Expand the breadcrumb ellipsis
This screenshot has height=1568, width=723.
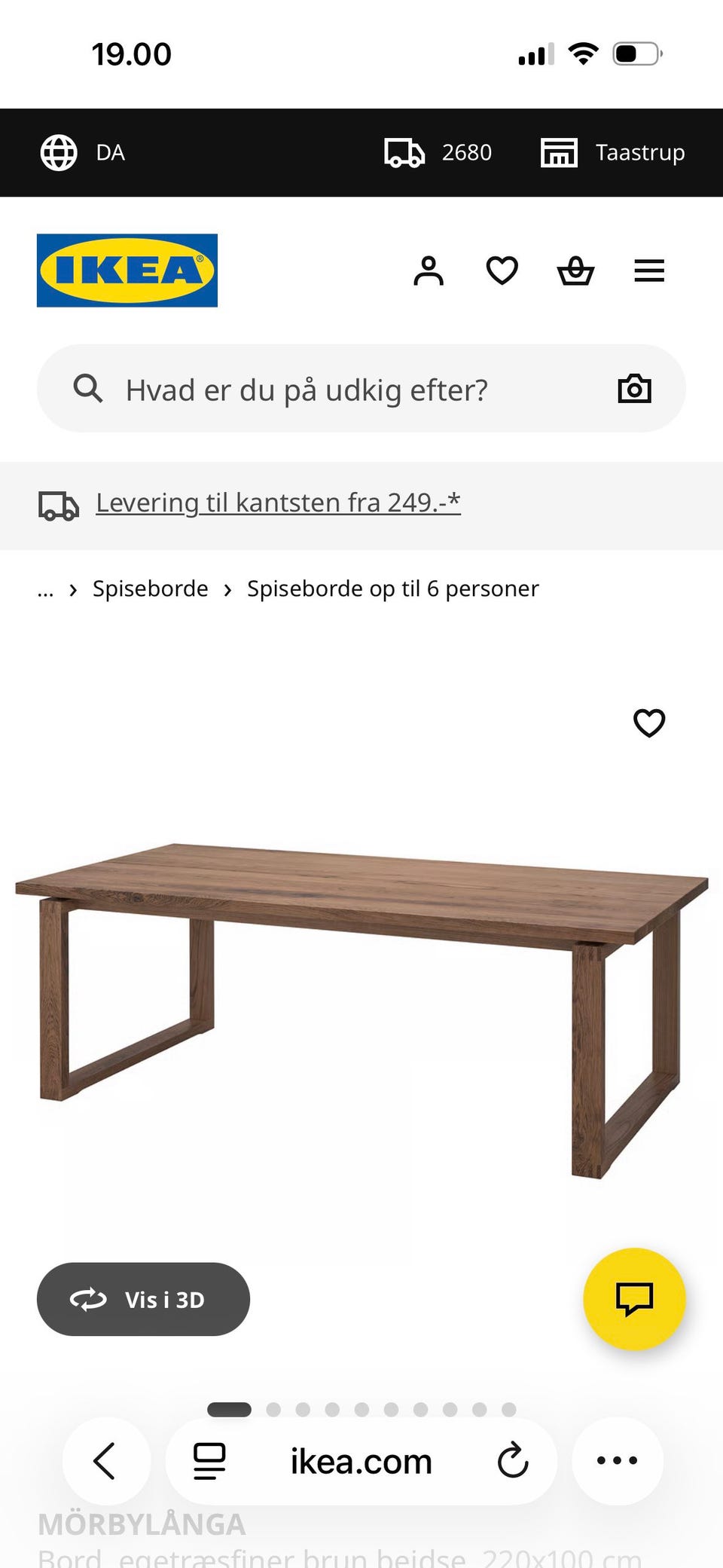pos(45,588)
